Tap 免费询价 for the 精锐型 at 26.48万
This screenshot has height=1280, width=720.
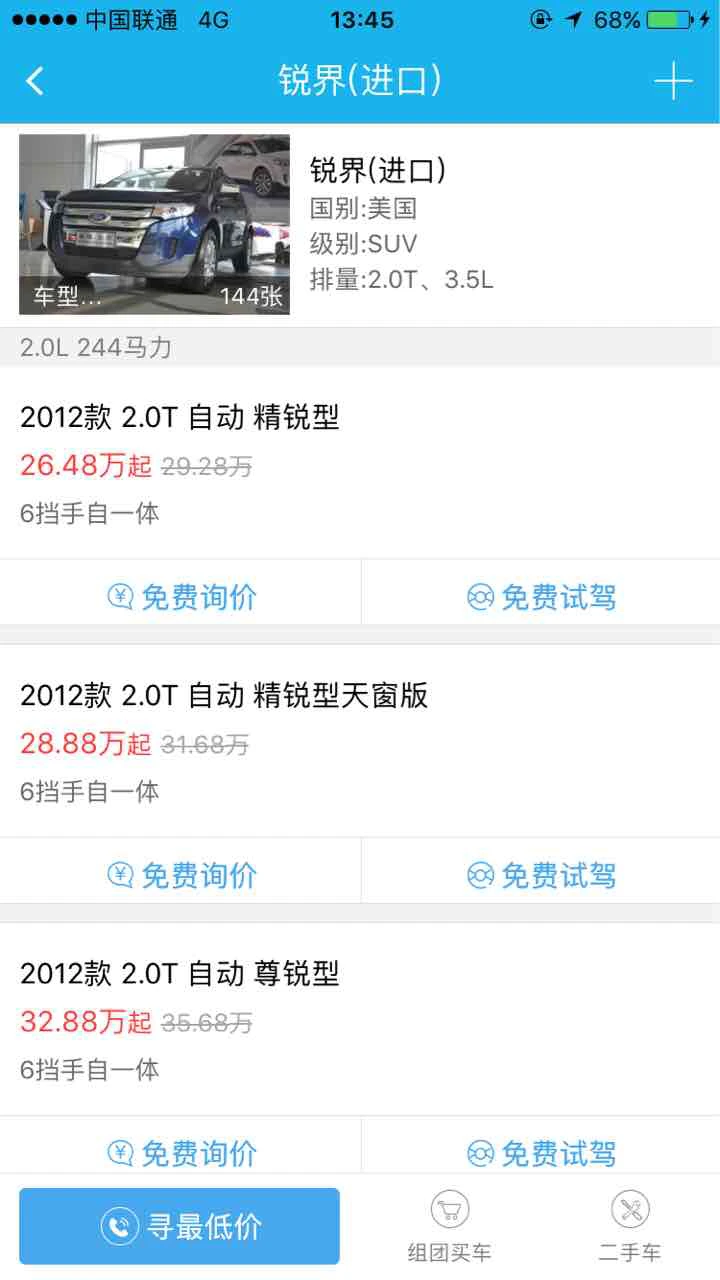(181, 597)
